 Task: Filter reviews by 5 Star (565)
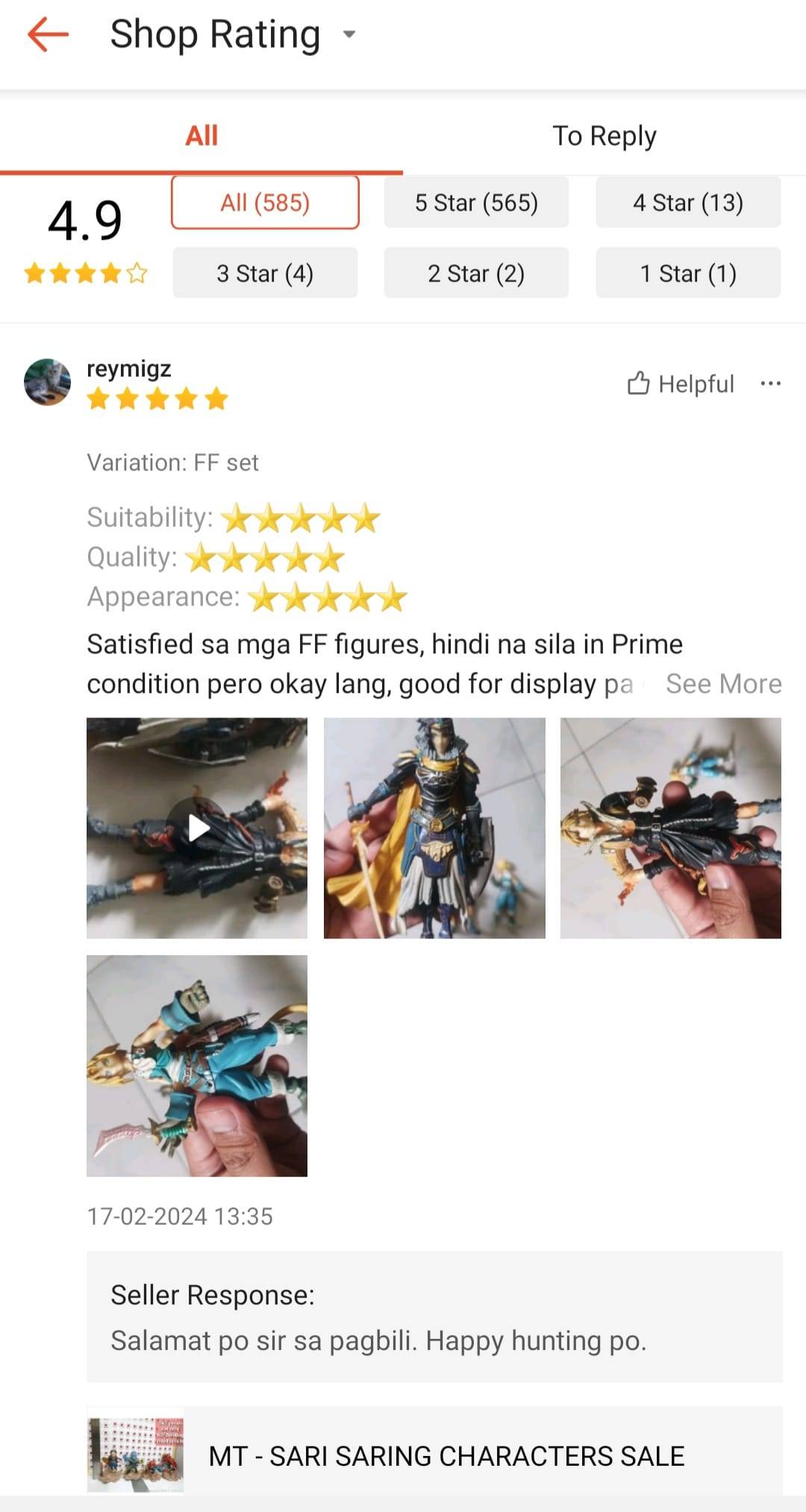476,202
